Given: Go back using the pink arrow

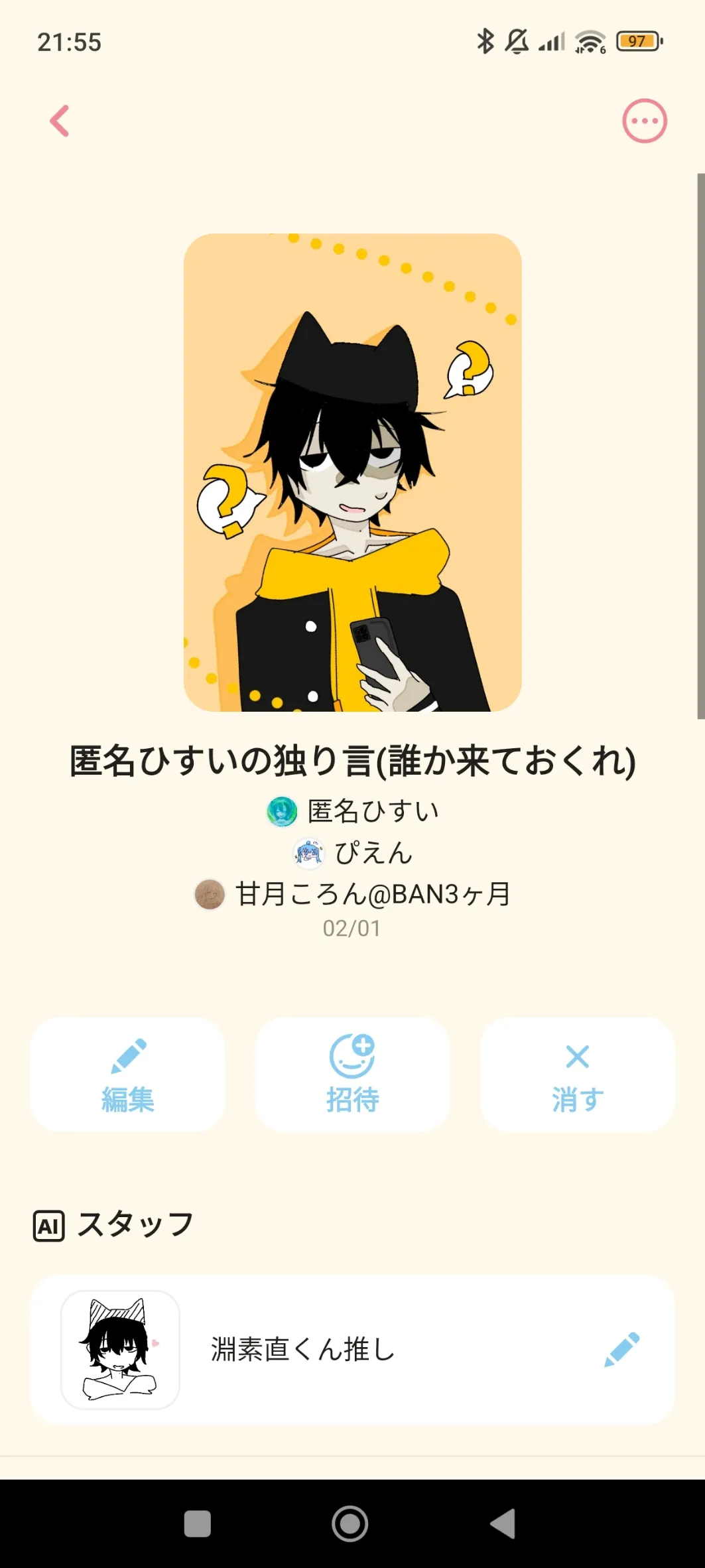Looking at the screenshot, I should point(60,121).
